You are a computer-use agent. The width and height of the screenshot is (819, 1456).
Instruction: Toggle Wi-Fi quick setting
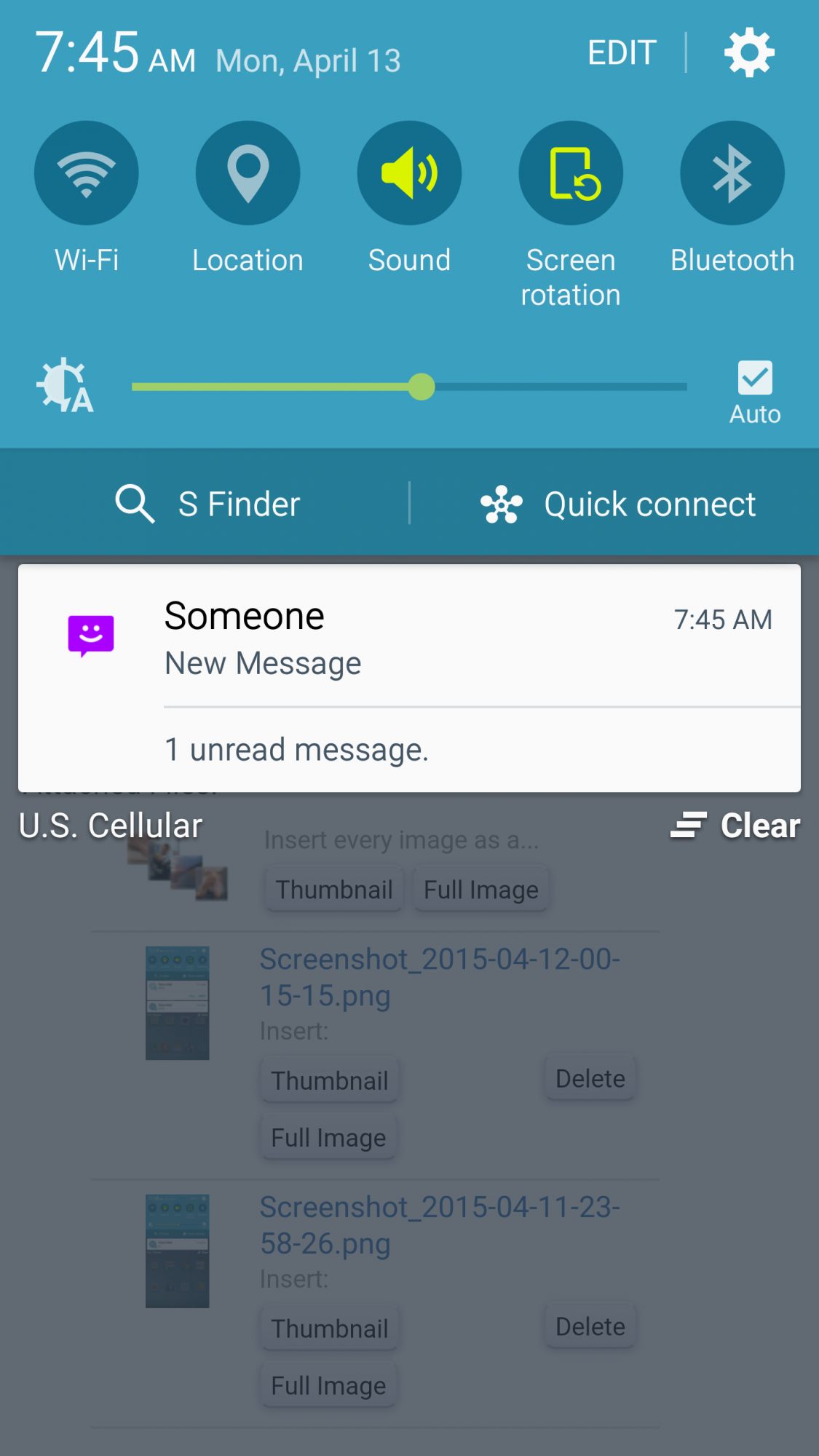point(87,173)
